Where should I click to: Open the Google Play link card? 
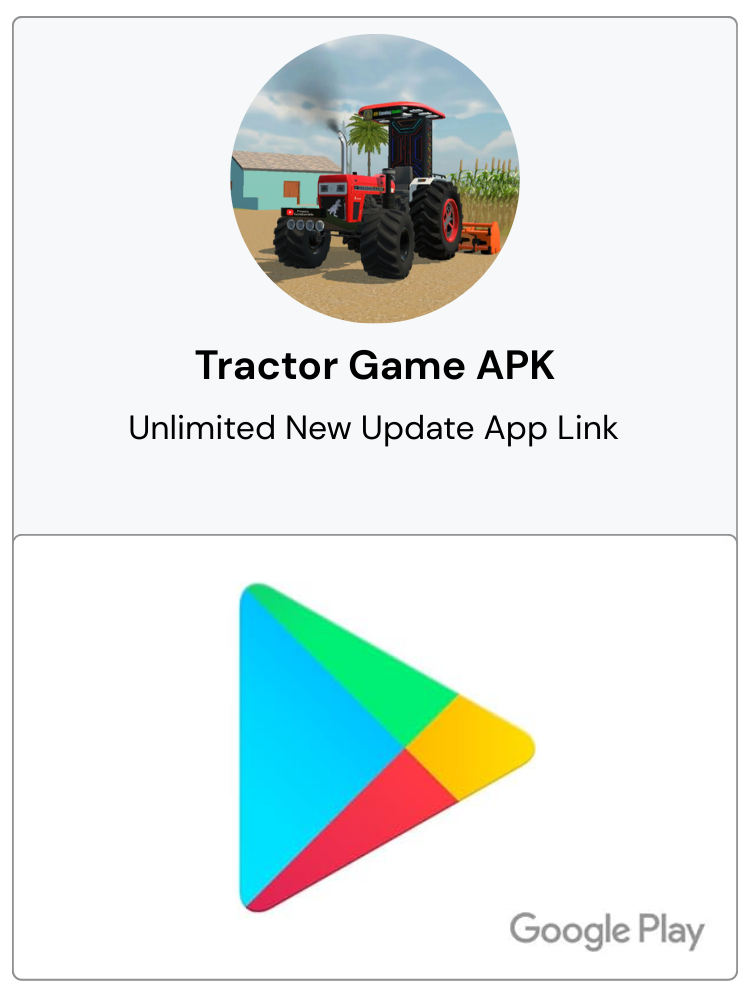[375, 757]
